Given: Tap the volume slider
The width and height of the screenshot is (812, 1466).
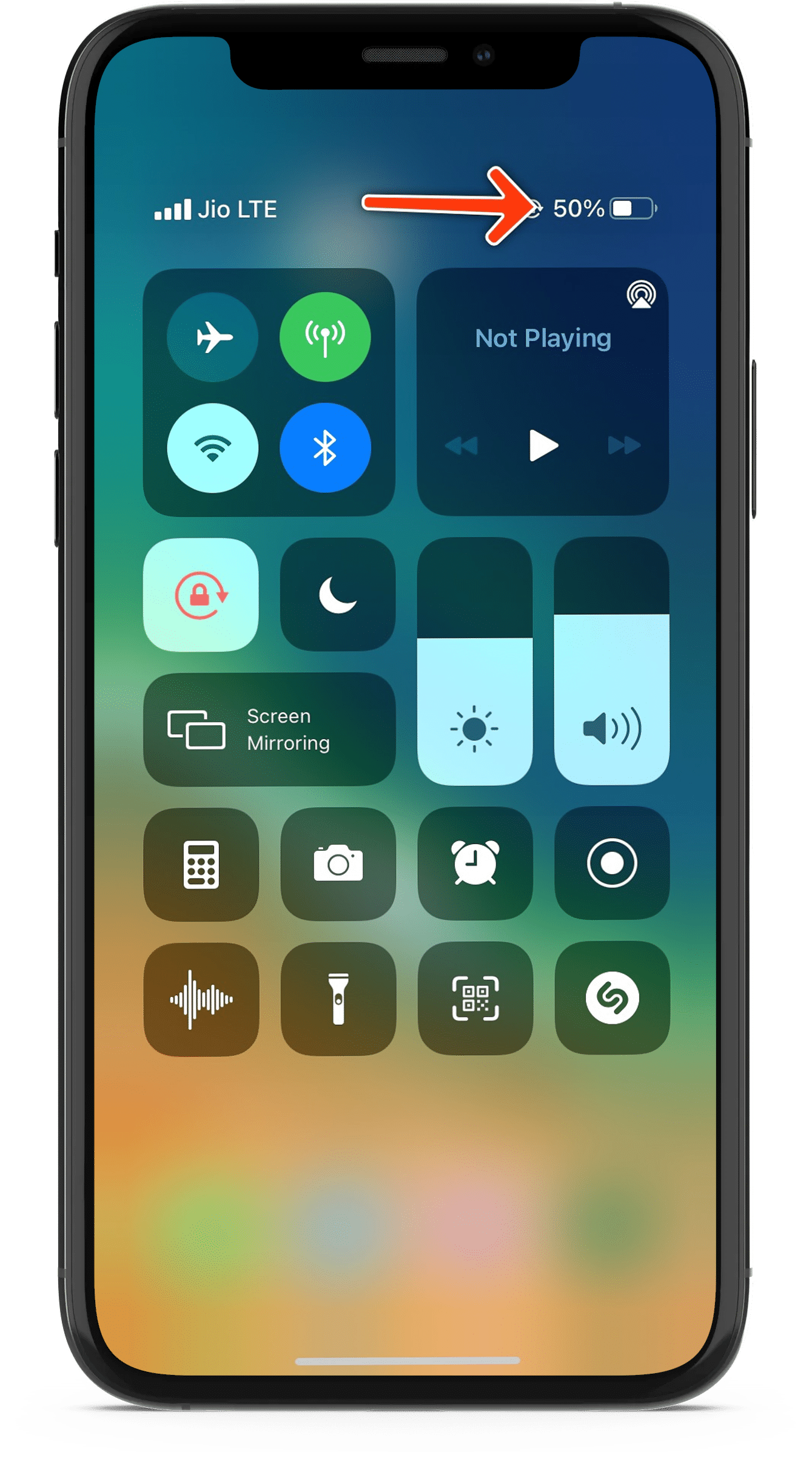Looking at the screenshot, I should (x=611, y=661).
